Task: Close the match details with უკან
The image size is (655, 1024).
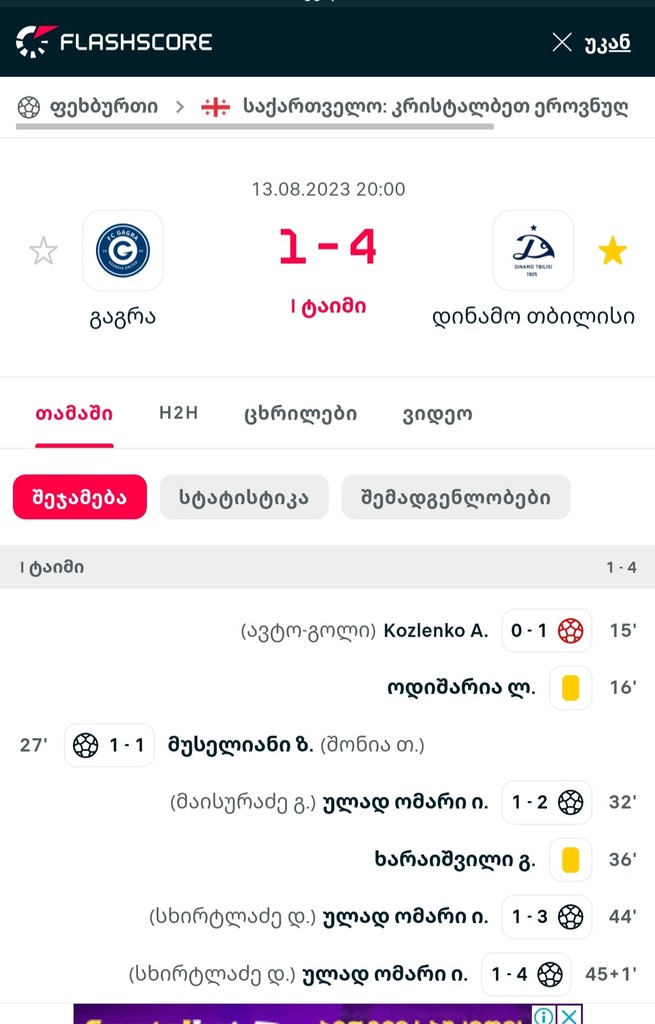Action: [x=592, y=42]
